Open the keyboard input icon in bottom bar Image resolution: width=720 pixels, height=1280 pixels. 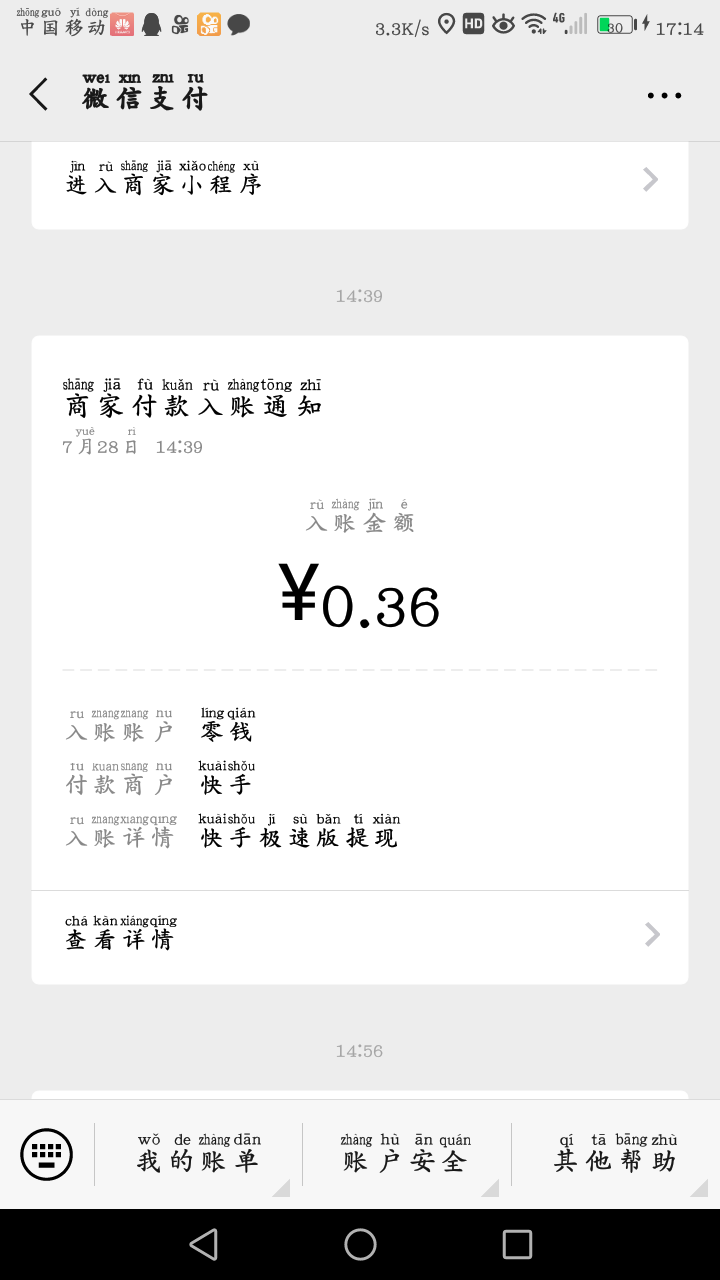pos(47,1152)
